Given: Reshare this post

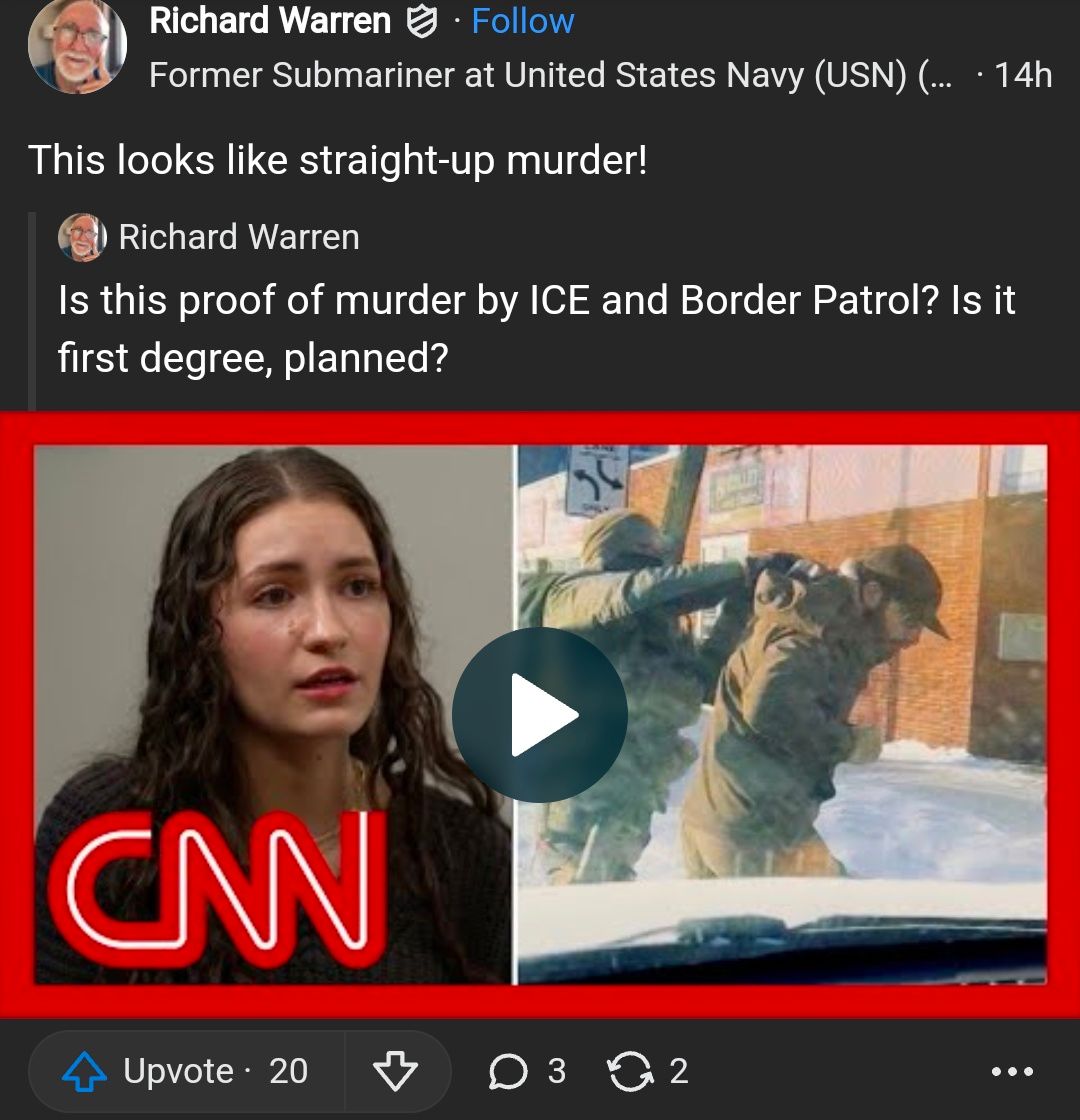Looking at the screenshot, I should coord(648,1071).
